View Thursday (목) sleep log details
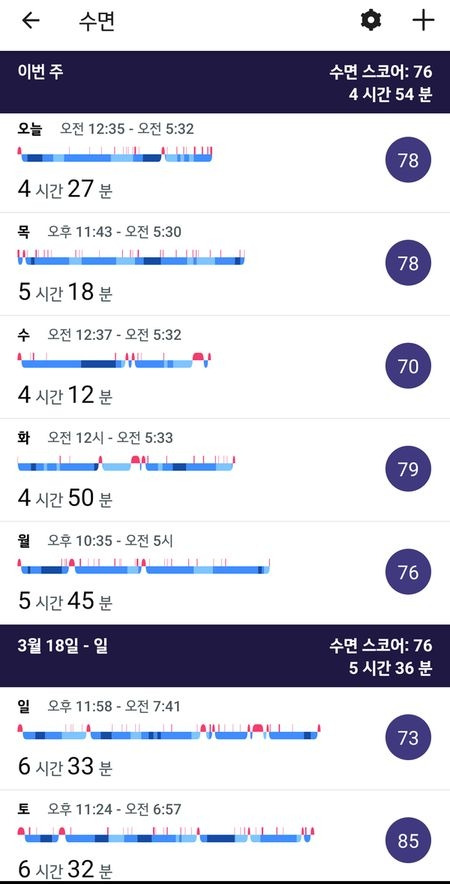Screen dimensions: 450x884 coord(225,264)
